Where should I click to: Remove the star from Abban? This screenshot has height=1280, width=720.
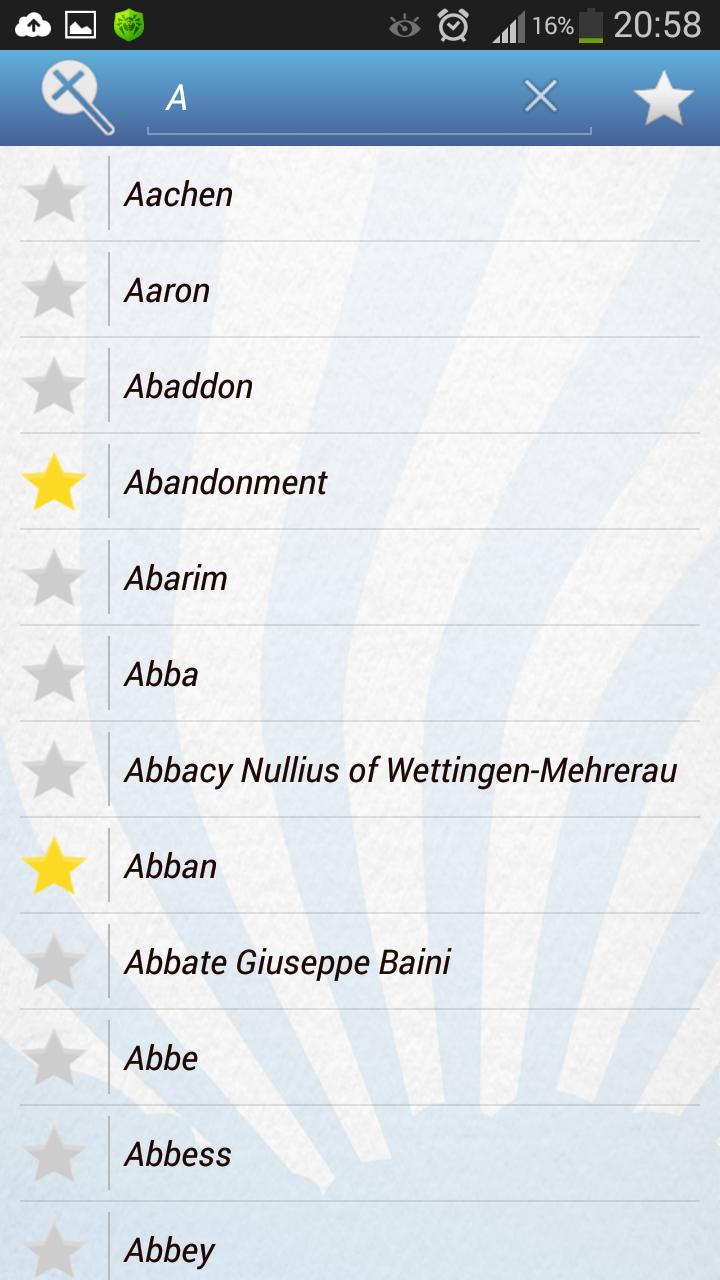[x=54, y=866]
